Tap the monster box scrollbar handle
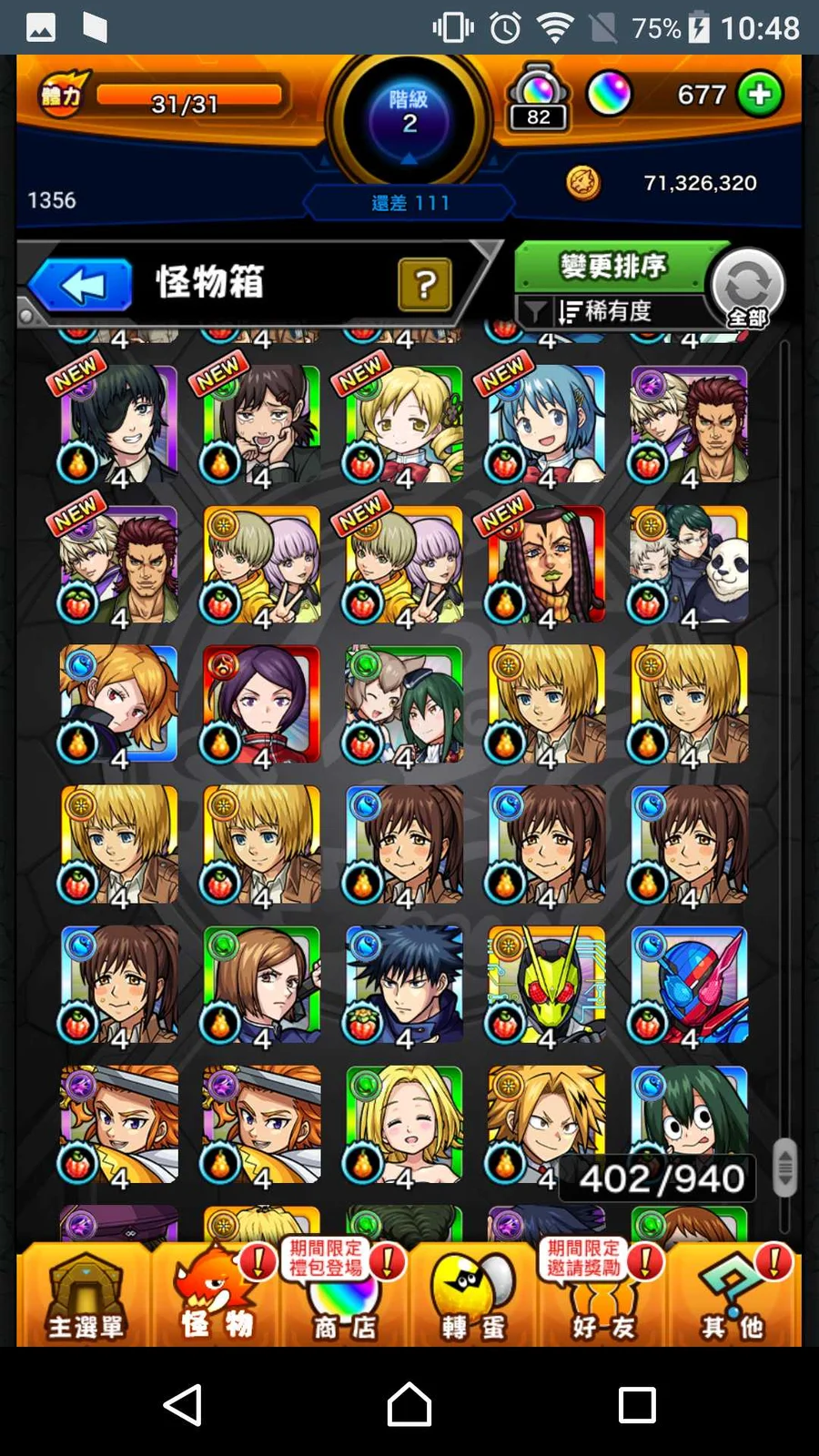 784,1167
